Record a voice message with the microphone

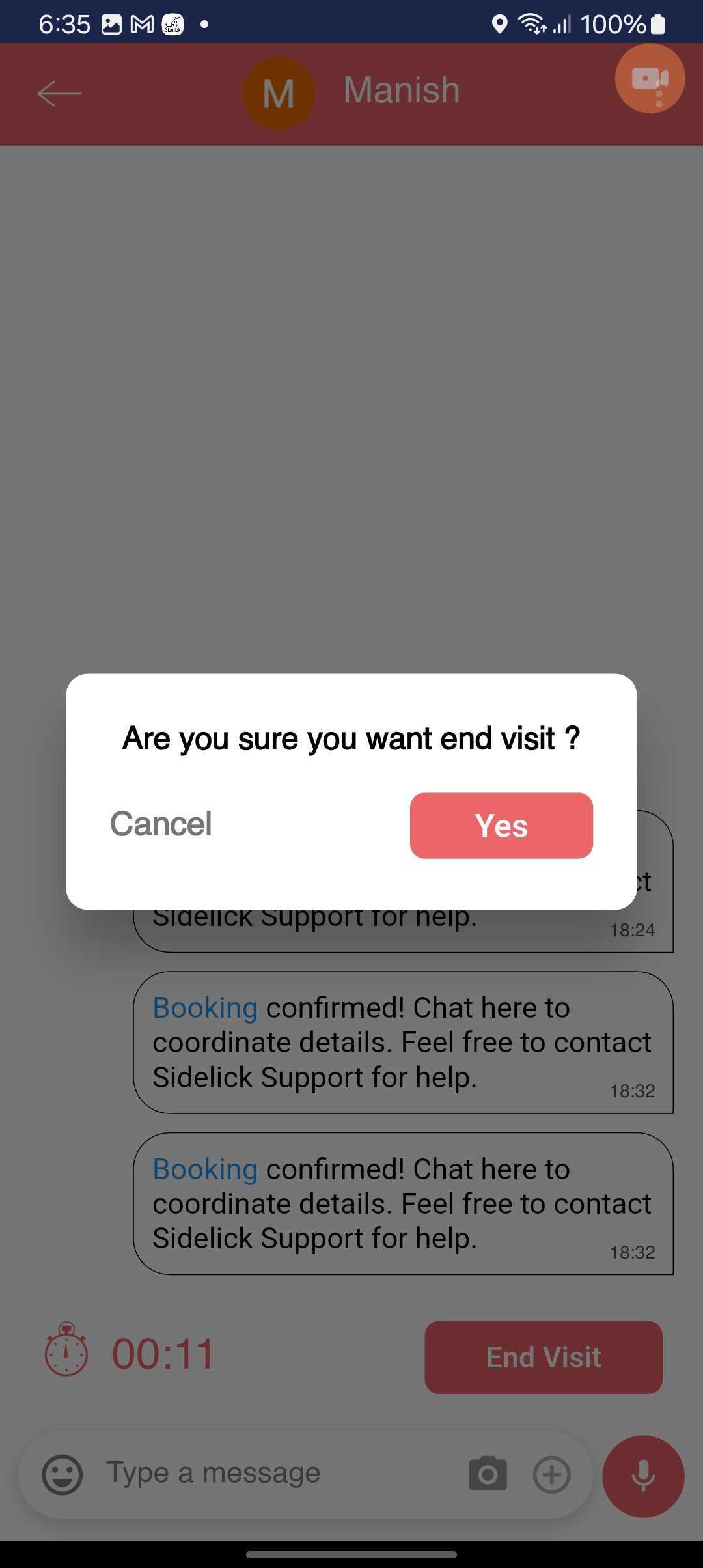click(x=643, y=1476)
